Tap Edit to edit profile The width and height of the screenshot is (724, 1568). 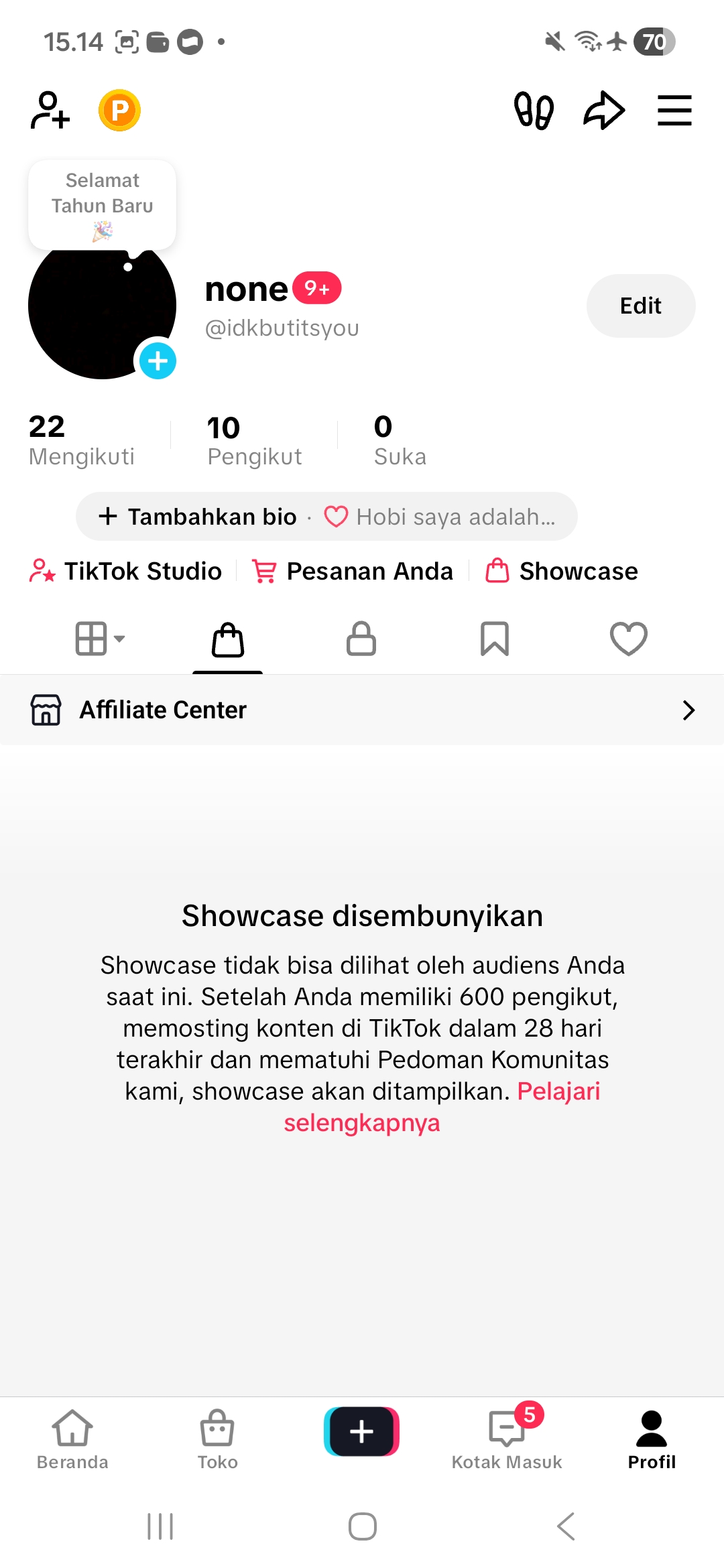(x=640, y=306)
